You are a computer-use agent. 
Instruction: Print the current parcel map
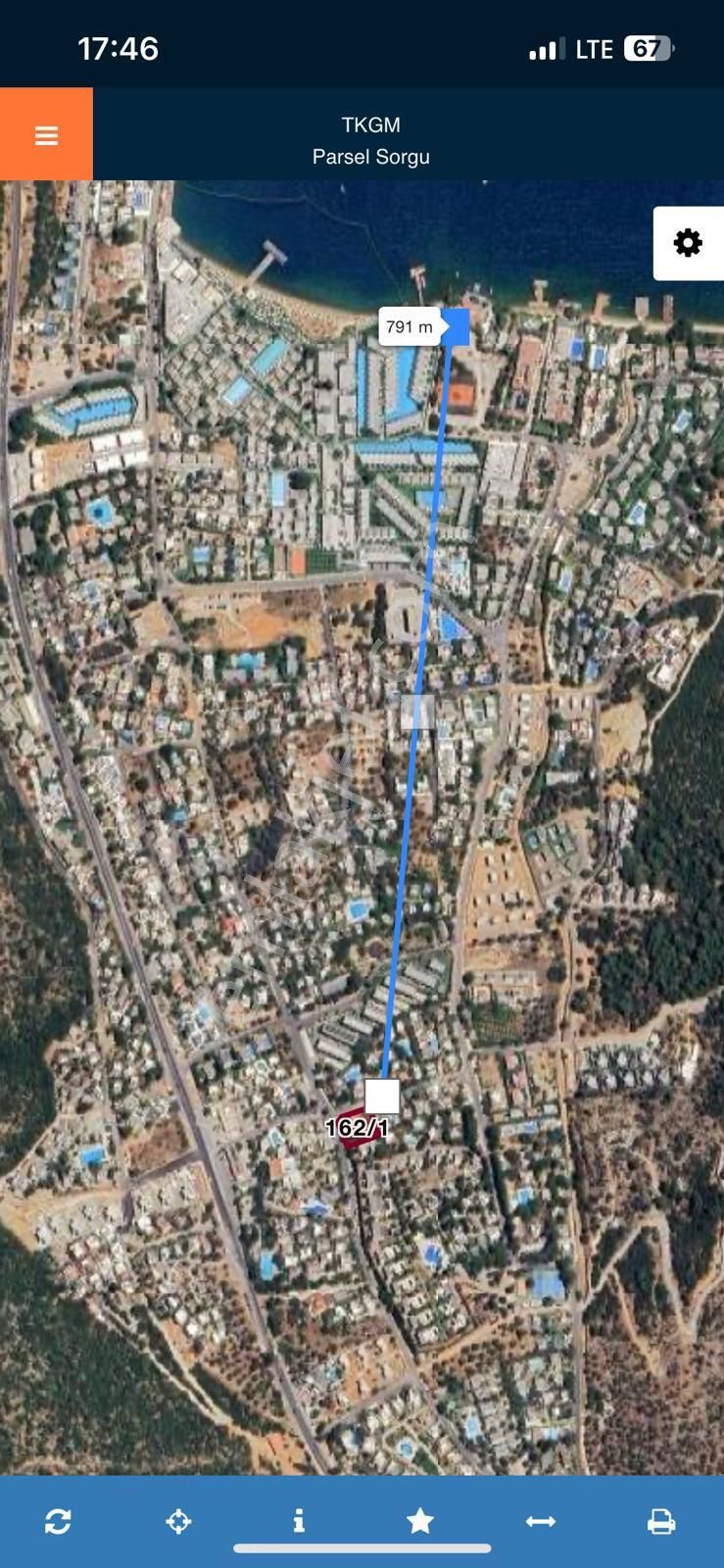(661, 1521)
